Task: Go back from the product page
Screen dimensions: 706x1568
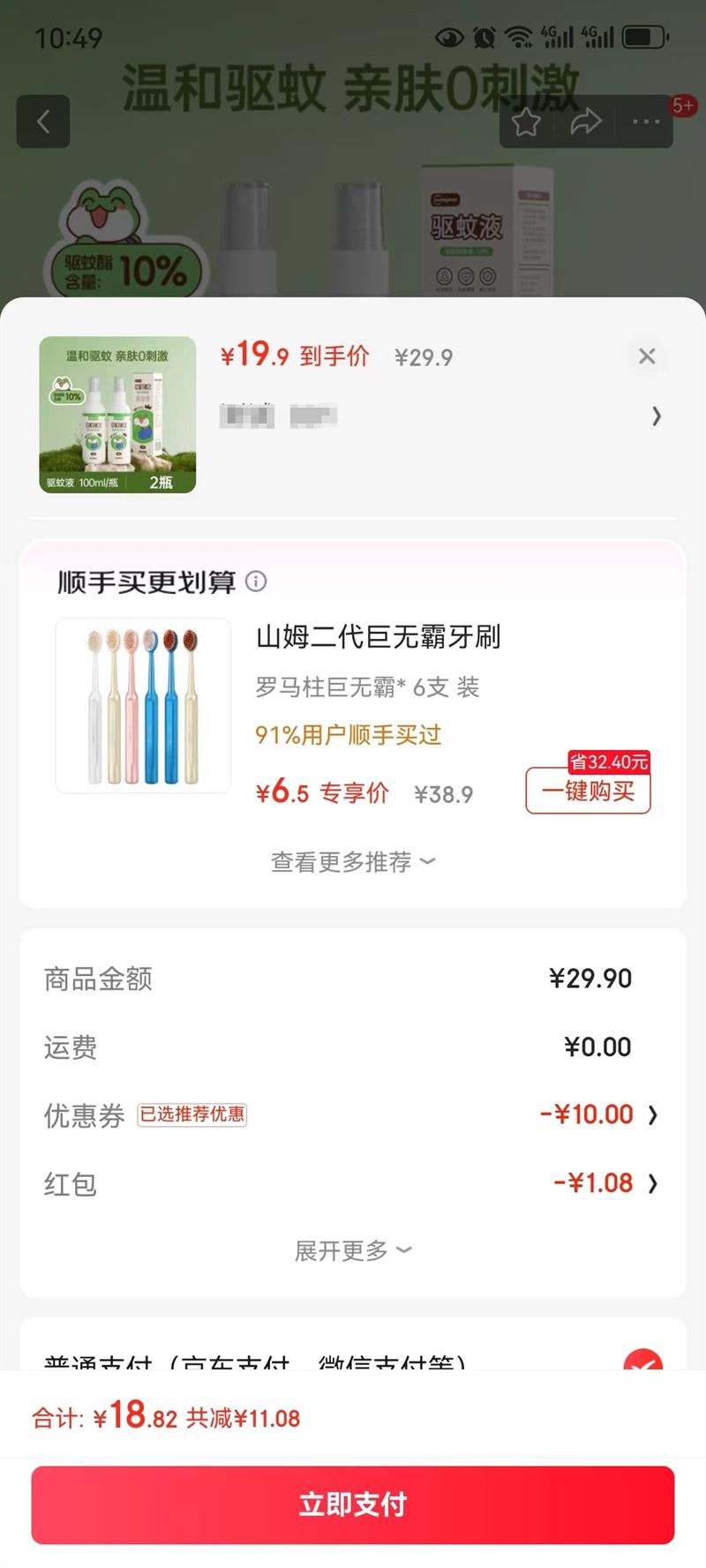Action: [x=43, y=122]
